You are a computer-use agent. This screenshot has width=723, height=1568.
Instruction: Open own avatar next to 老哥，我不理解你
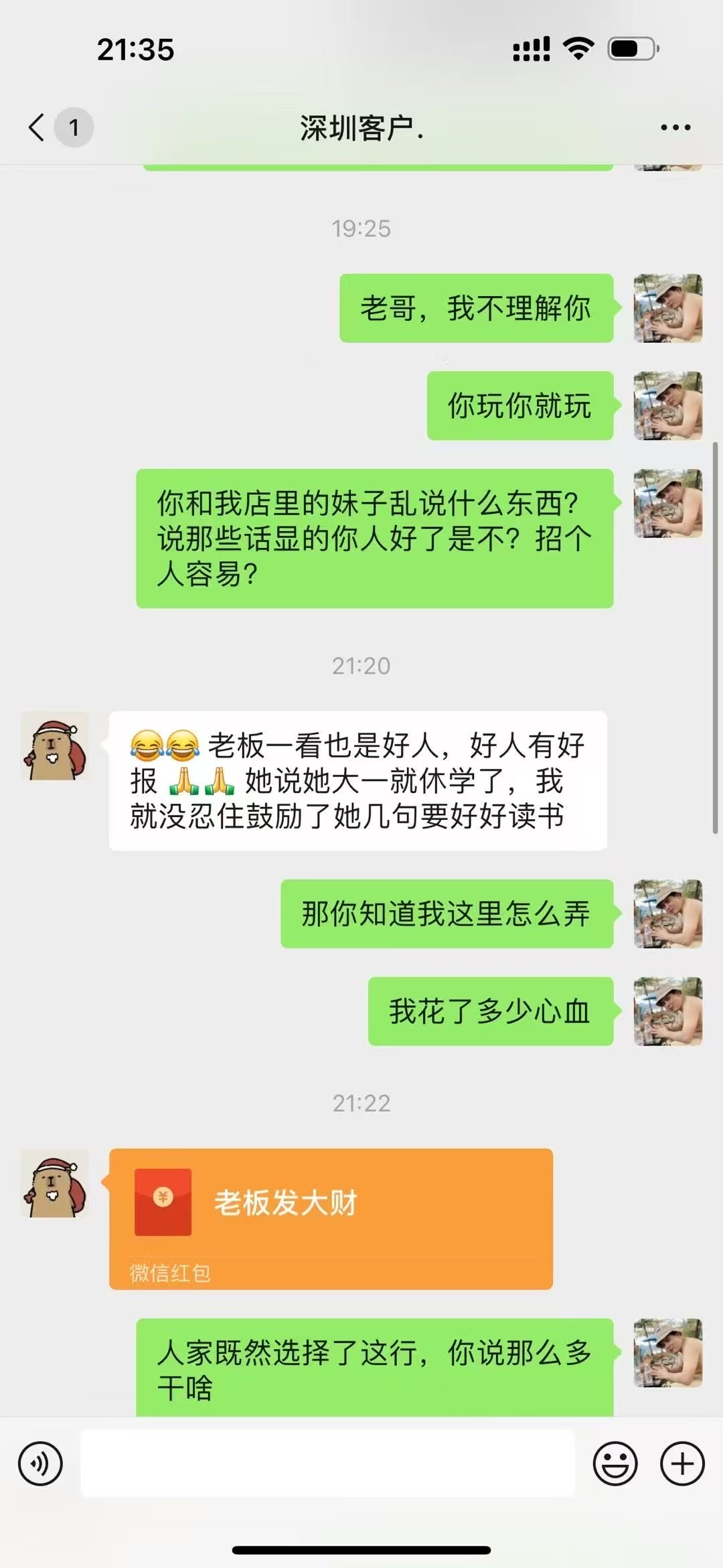pyautogui.click(x=667, y=308)
